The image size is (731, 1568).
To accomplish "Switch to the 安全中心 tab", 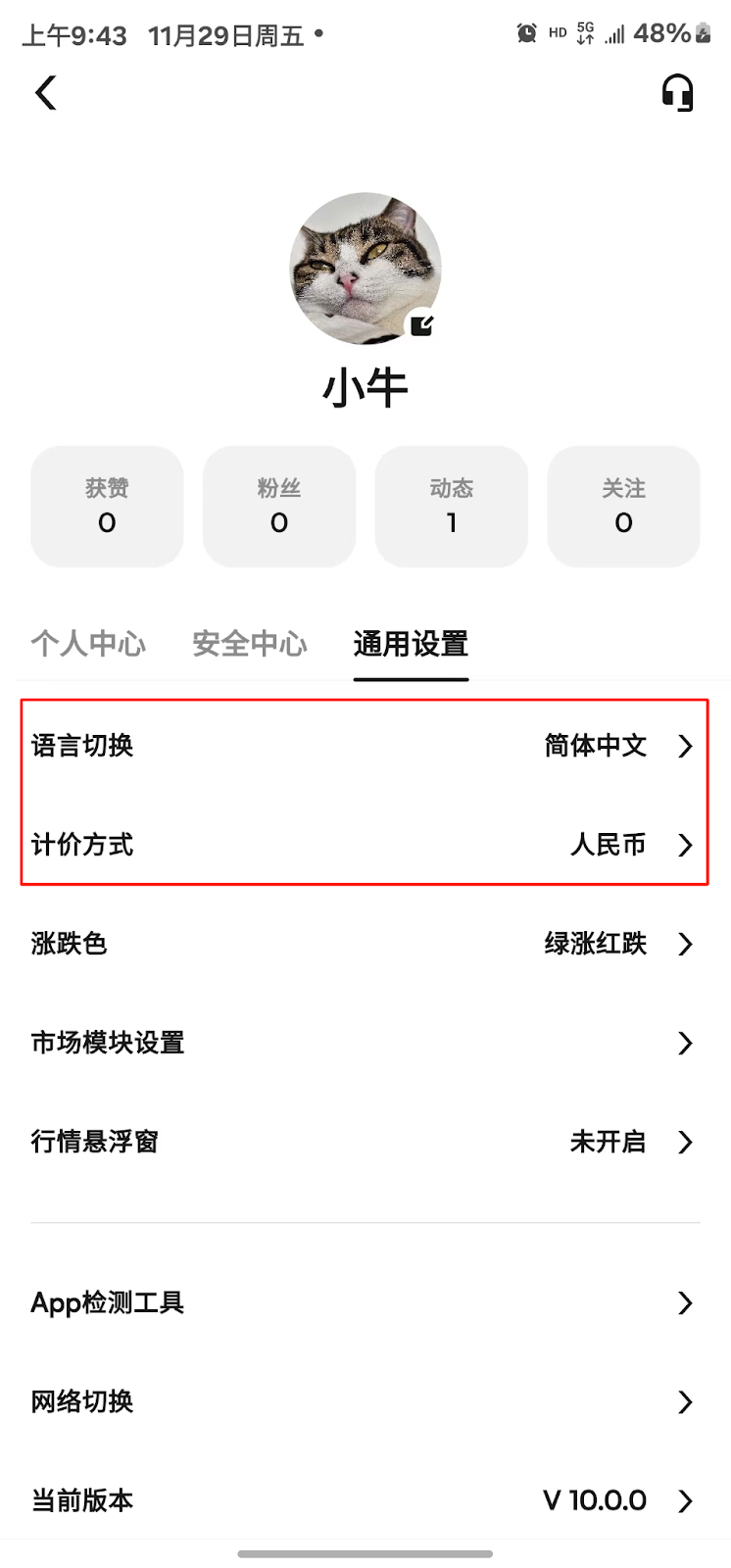I will tap(250, 644).
